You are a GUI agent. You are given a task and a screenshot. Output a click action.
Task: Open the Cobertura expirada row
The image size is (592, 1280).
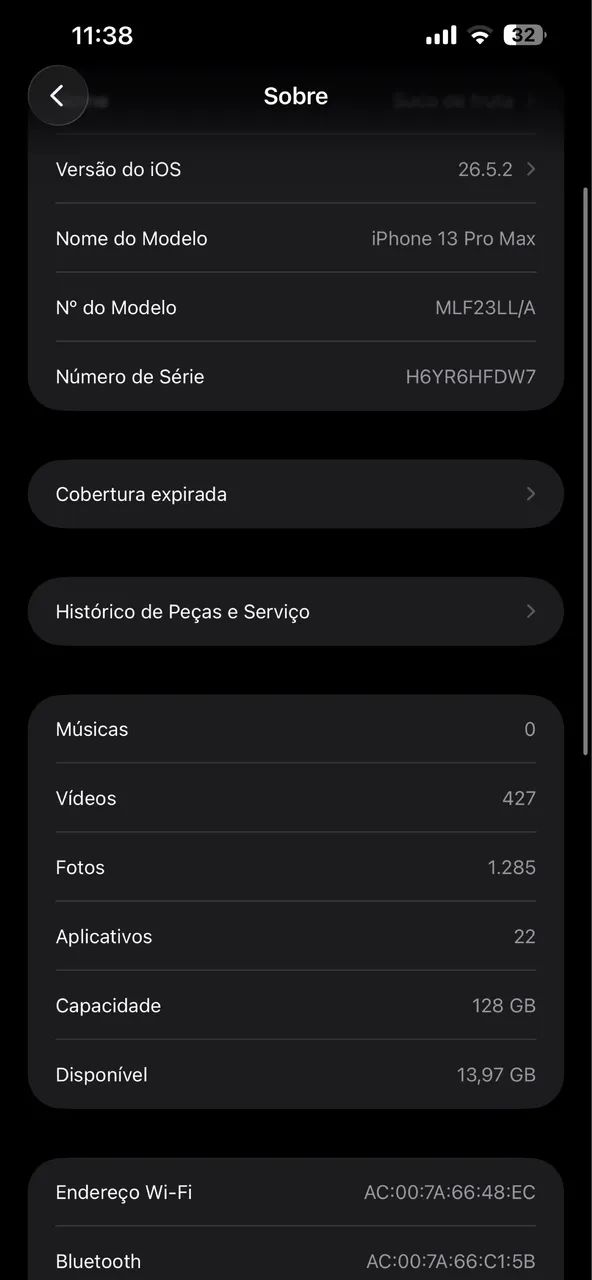296,494
